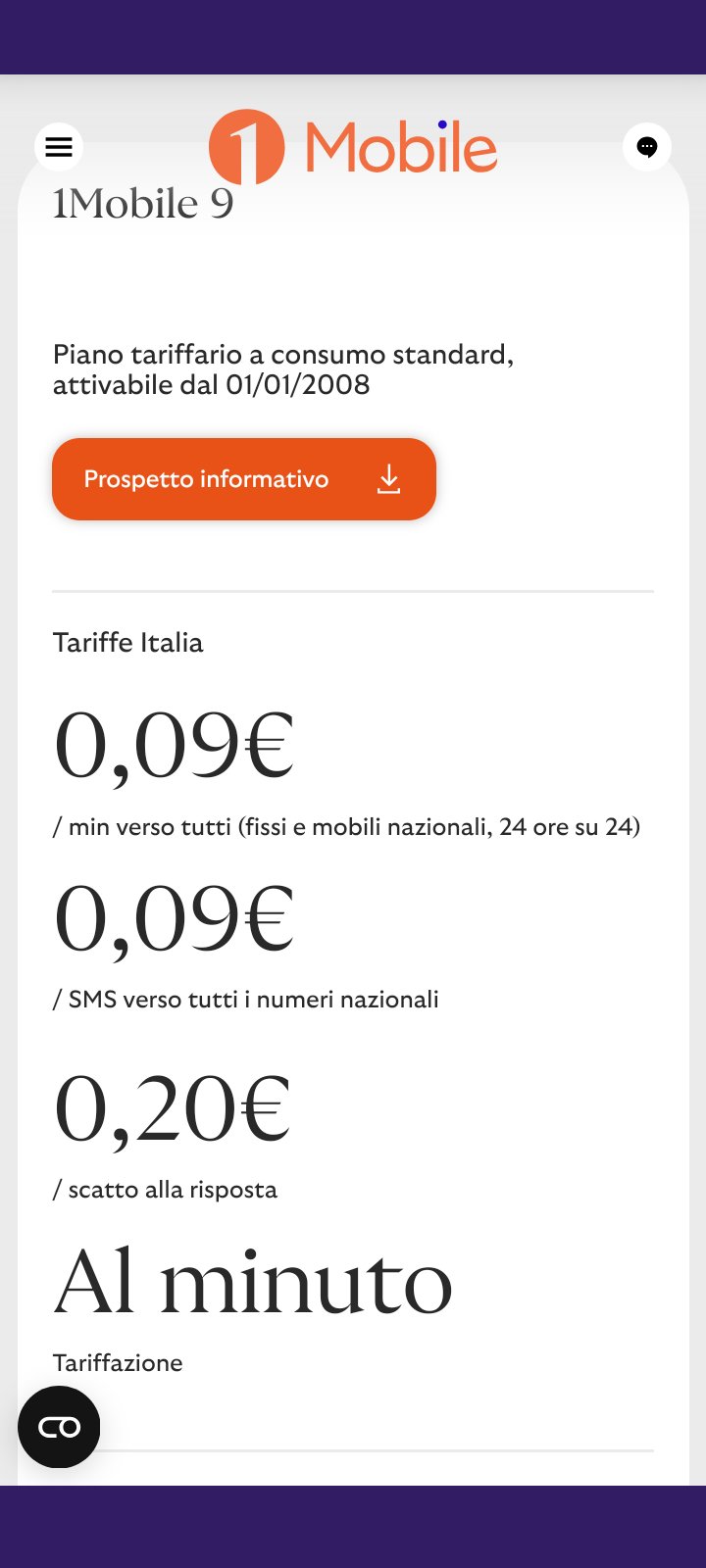Screen dimensions: 706x1568
Task: Download the Prospetto informativo
Action: (244, 479)
